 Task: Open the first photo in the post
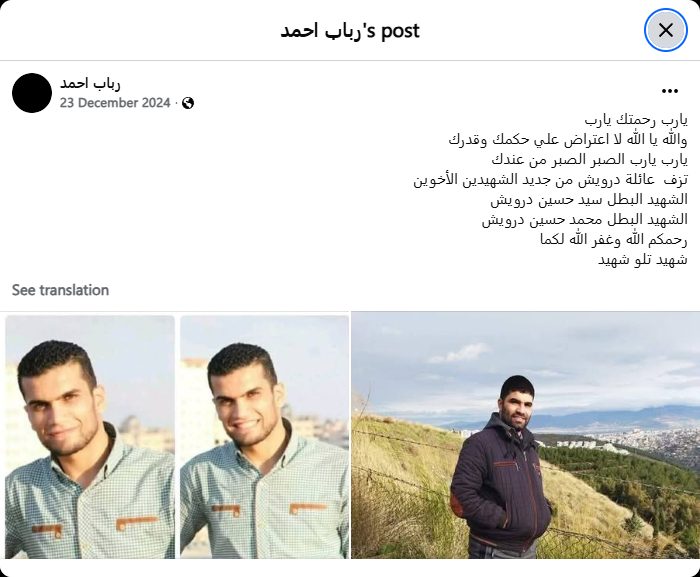click(x=90, y=436)
